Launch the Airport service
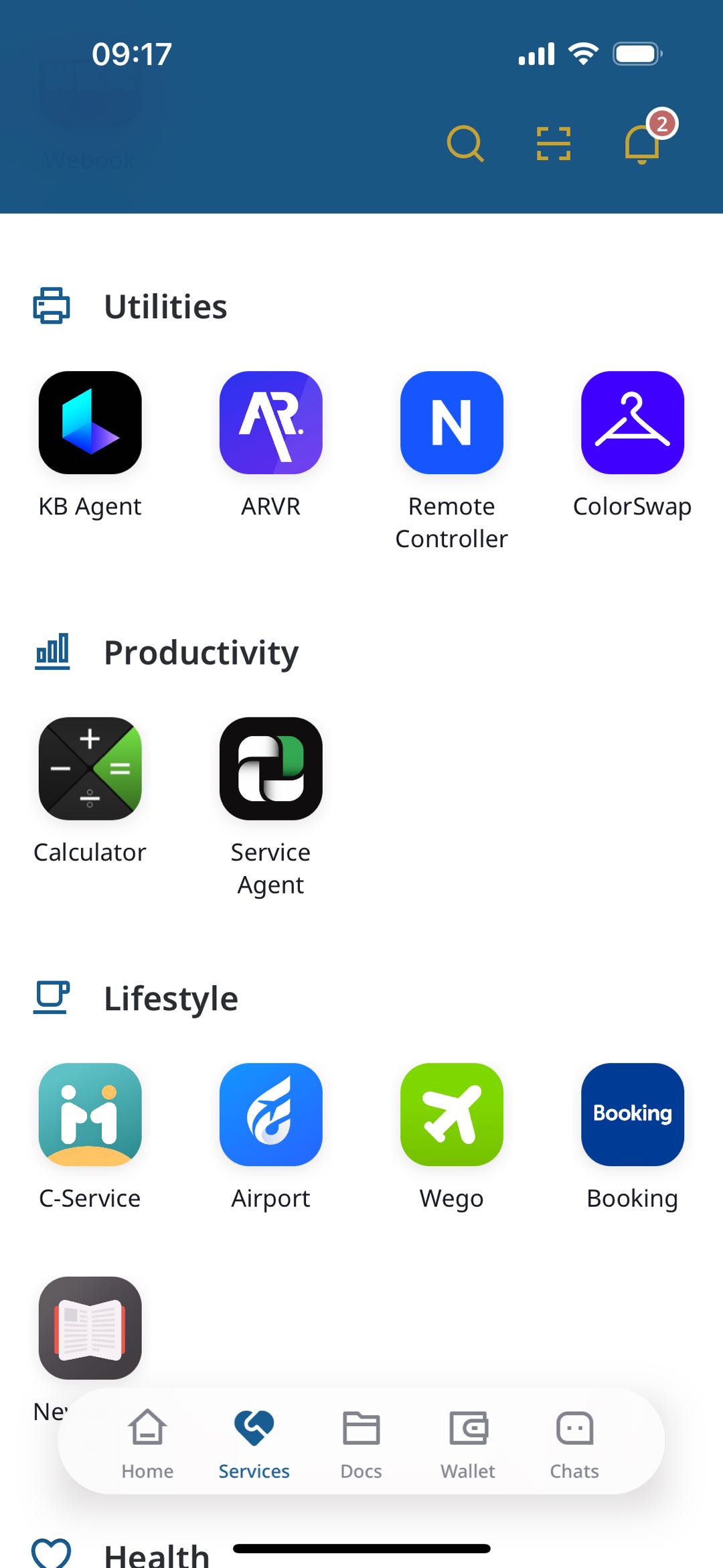The height and width of the screenshot is (1568, 723). tap(271, 1115)
